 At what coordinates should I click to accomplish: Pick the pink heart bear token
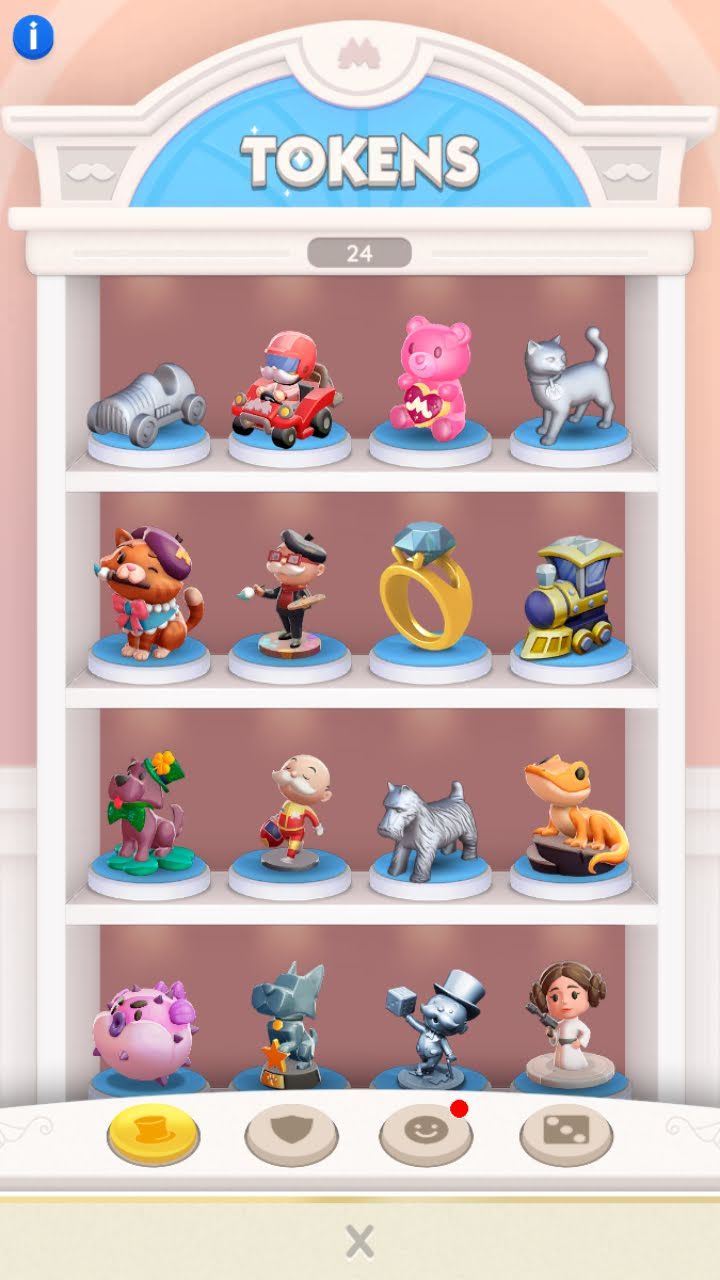[x=429, y=378]
